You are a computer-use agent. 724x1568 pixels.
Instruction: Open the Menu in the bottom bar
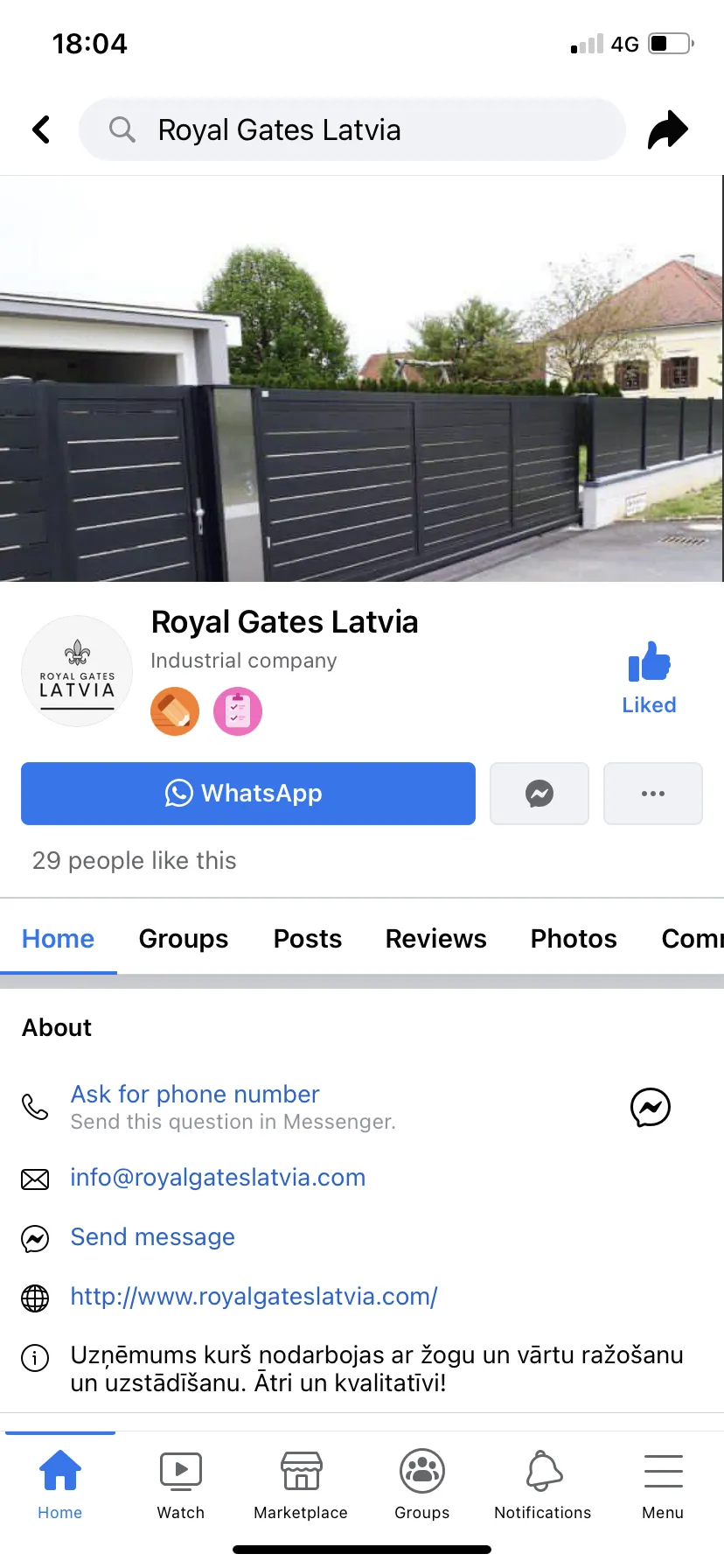coord(663,1486)
